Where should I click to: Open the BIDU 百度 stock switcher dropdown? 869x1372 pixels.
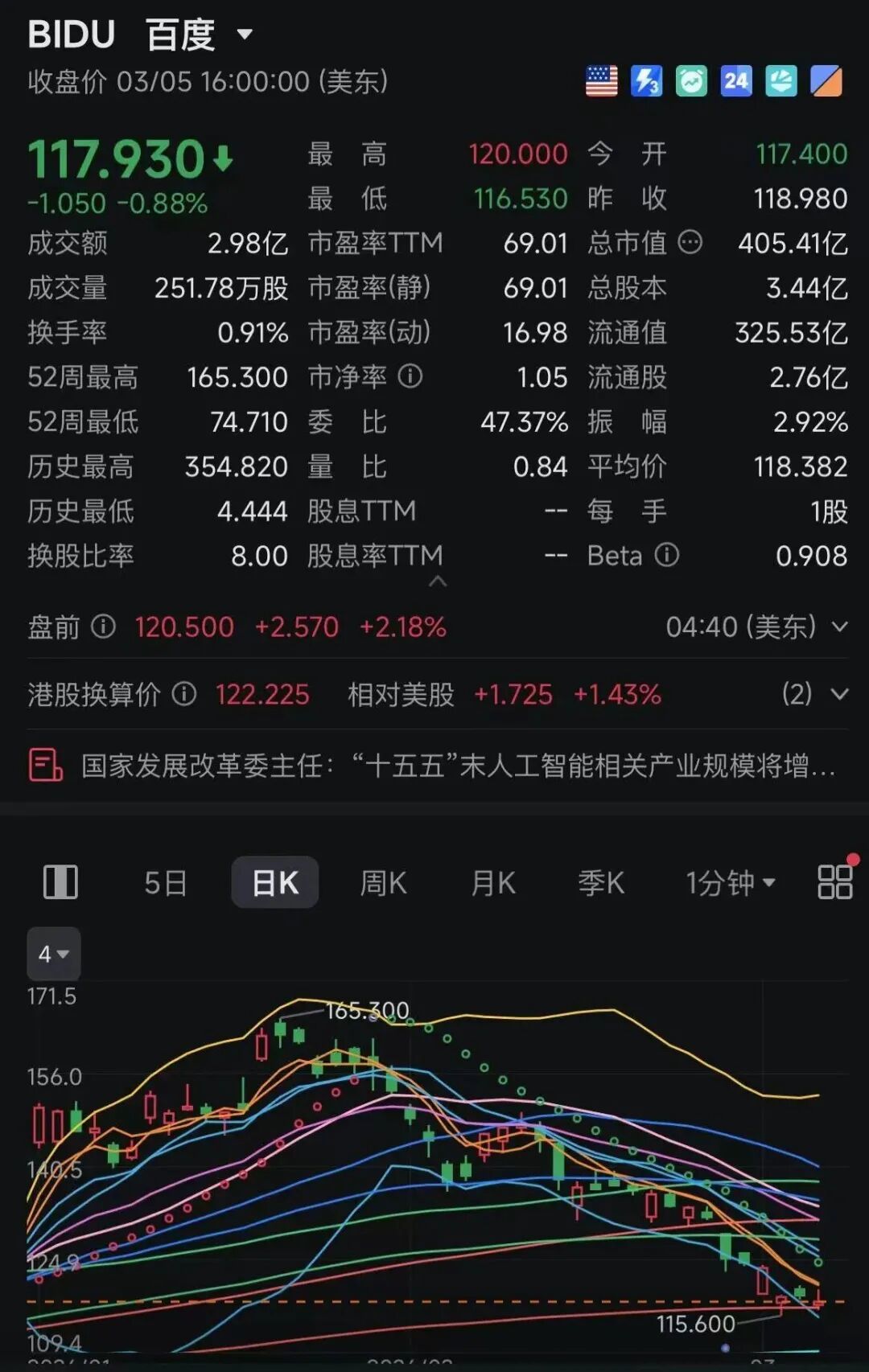click(x=245, y=35)
